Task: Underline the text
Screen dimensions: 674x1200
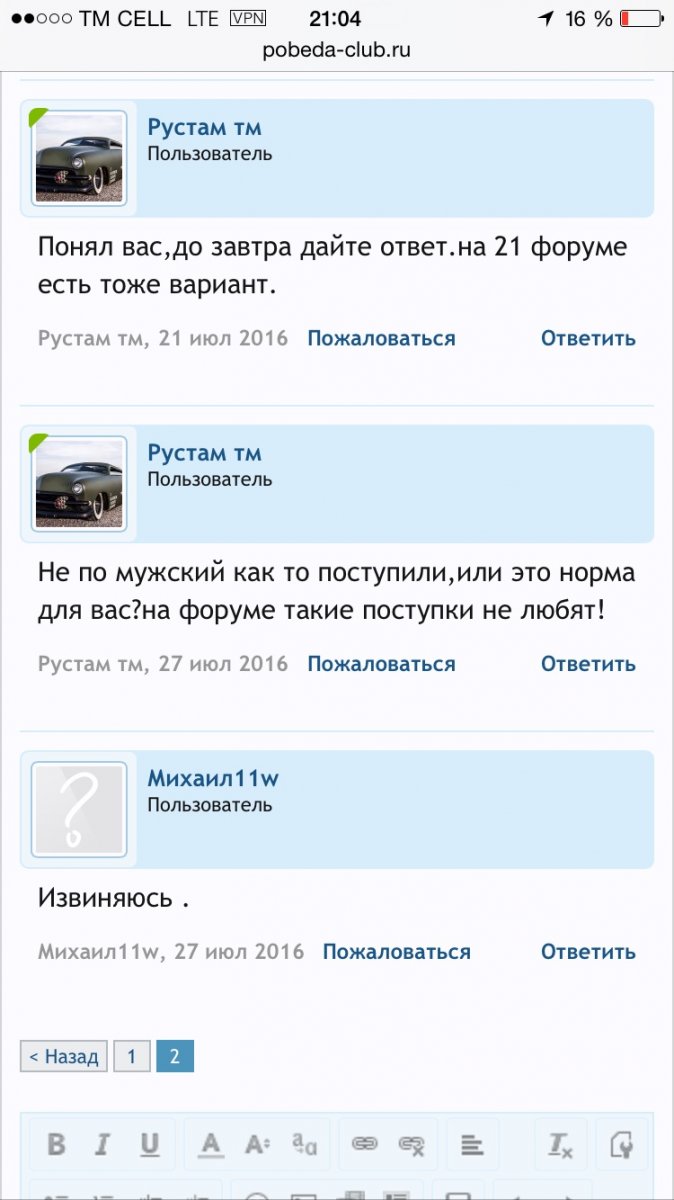Action: tap(149, 1144)
